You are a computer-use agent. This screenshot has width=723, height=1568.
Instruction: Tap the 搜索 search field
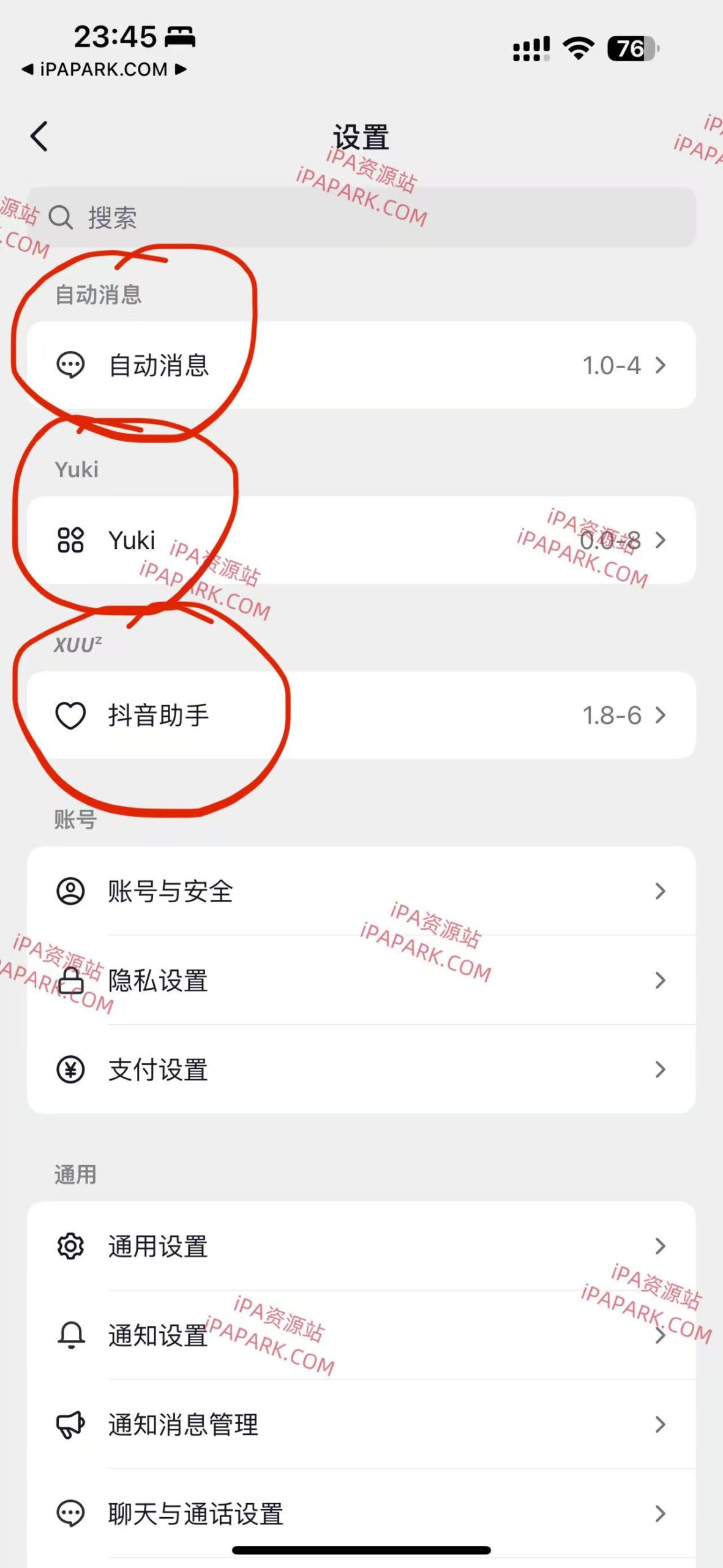pos(361,217)
